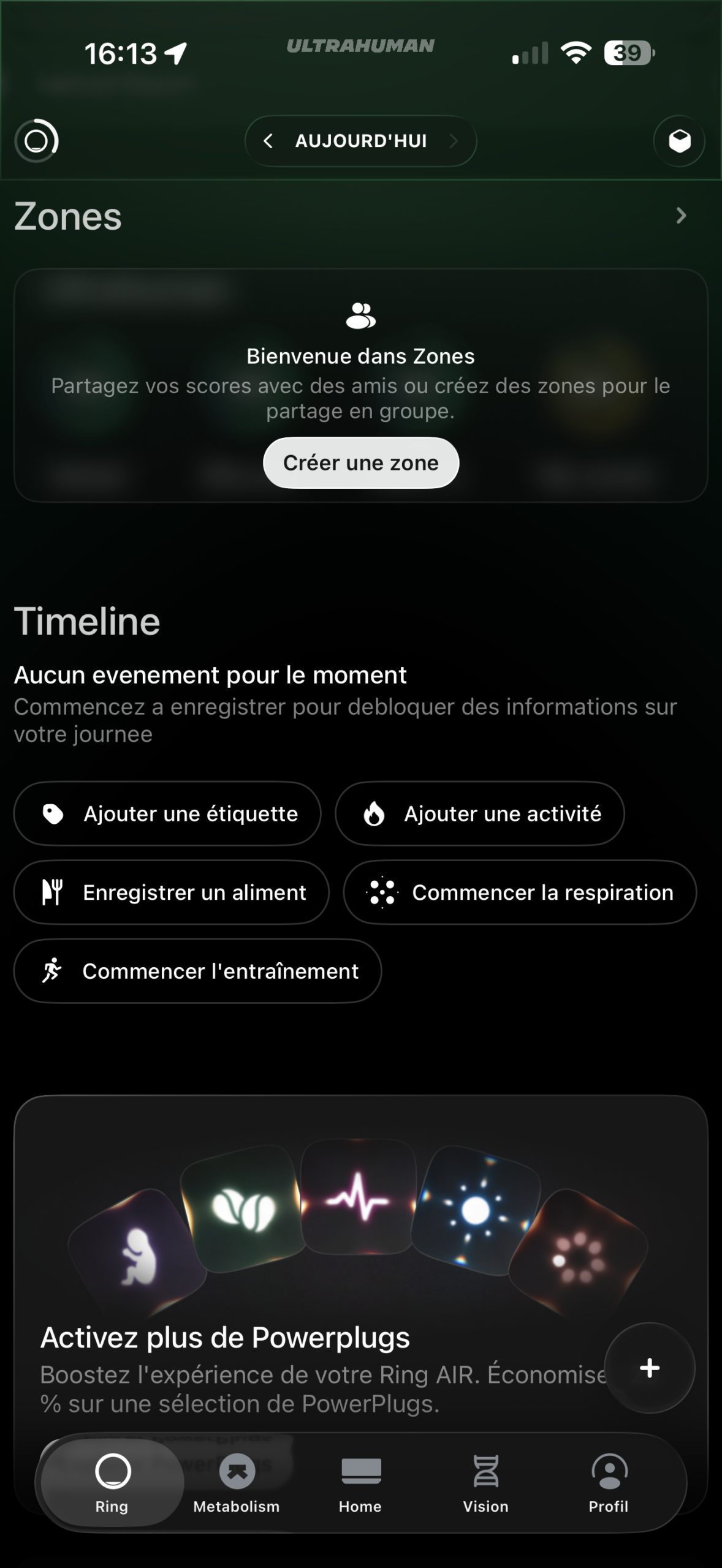
Task: Switch to the Metabolism tab
Action: coord(237,1482)
